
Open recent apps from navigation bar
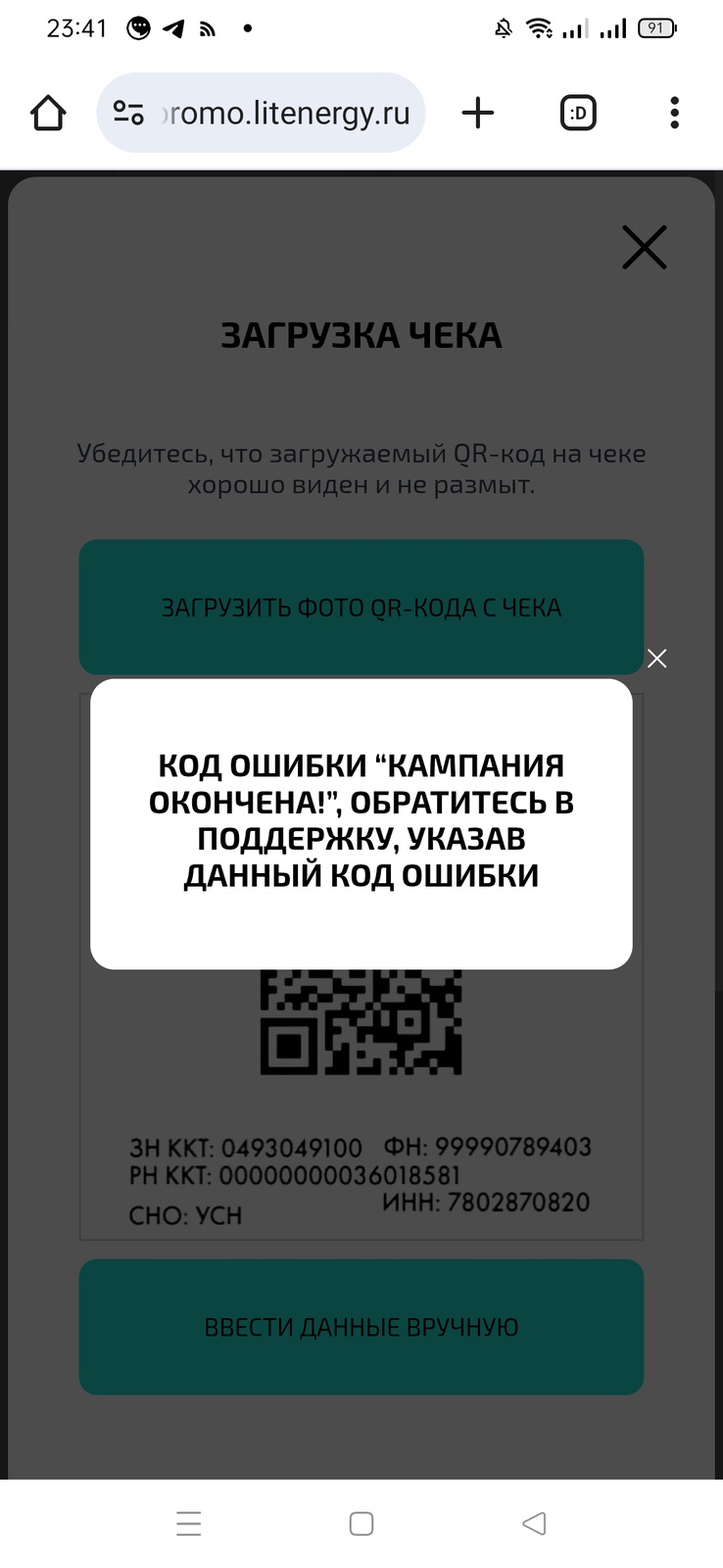(189, 1523)
